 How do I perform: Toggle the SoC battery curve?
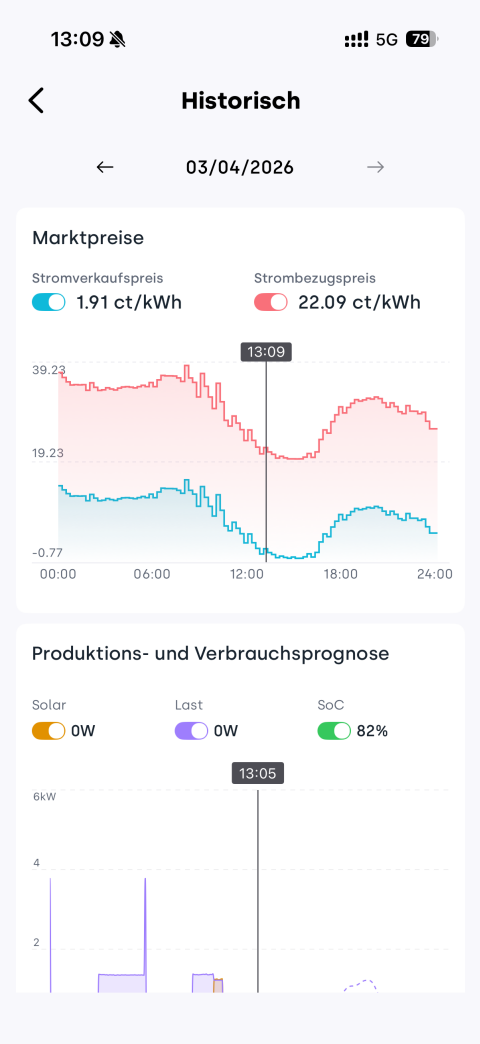(334, 731)
